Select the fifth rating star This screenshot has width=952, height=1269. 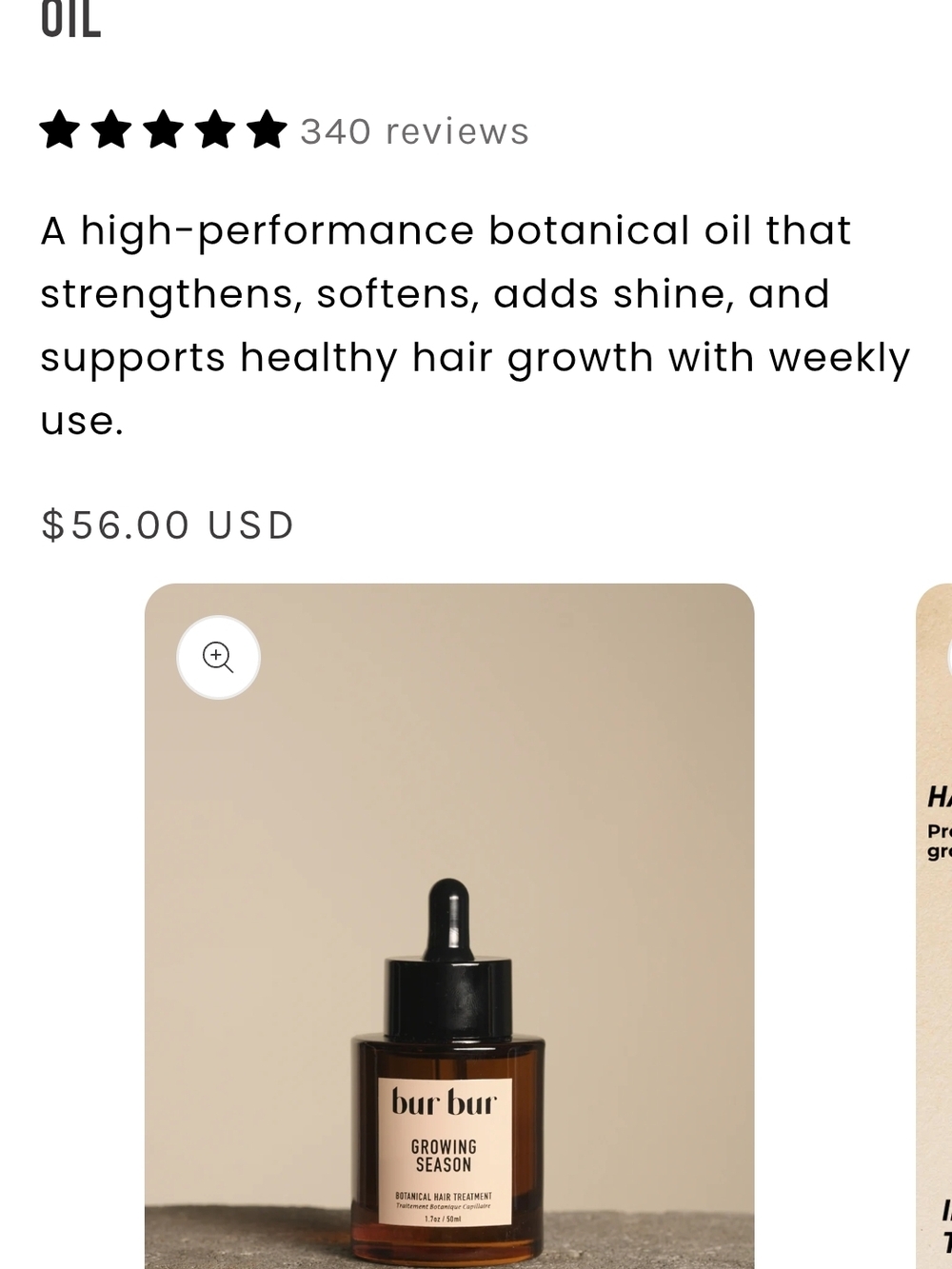point(265,130)
